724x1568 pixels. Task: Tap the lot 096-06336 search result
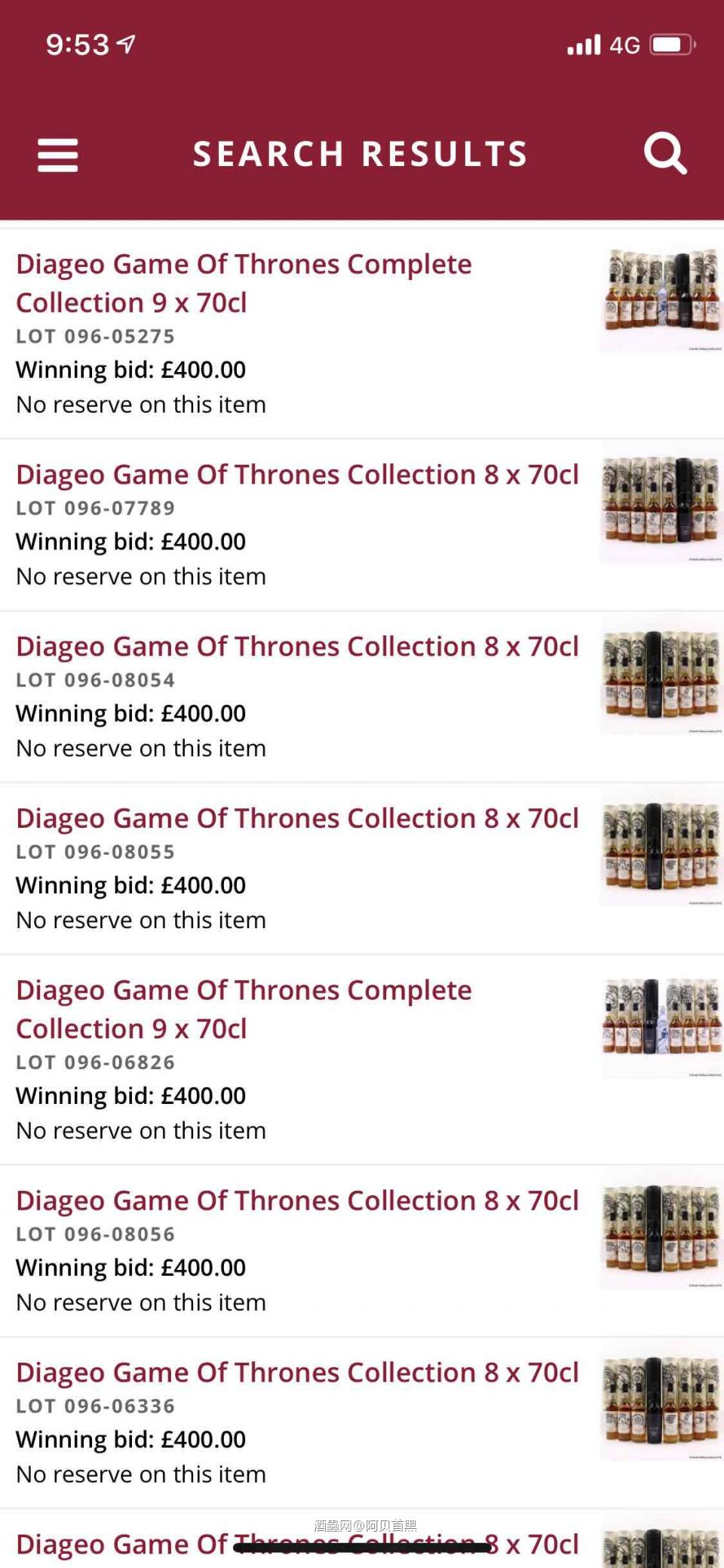click(x=297, y=1373)
